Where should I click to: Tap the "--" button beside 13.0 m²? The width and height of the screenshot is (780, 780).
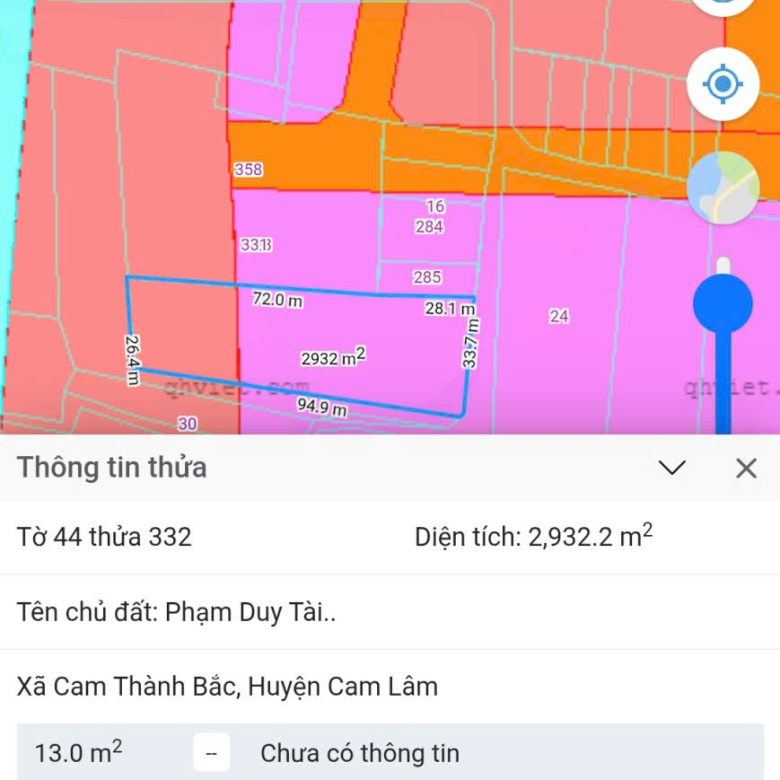pyautogui.click(x=211, y=753)
